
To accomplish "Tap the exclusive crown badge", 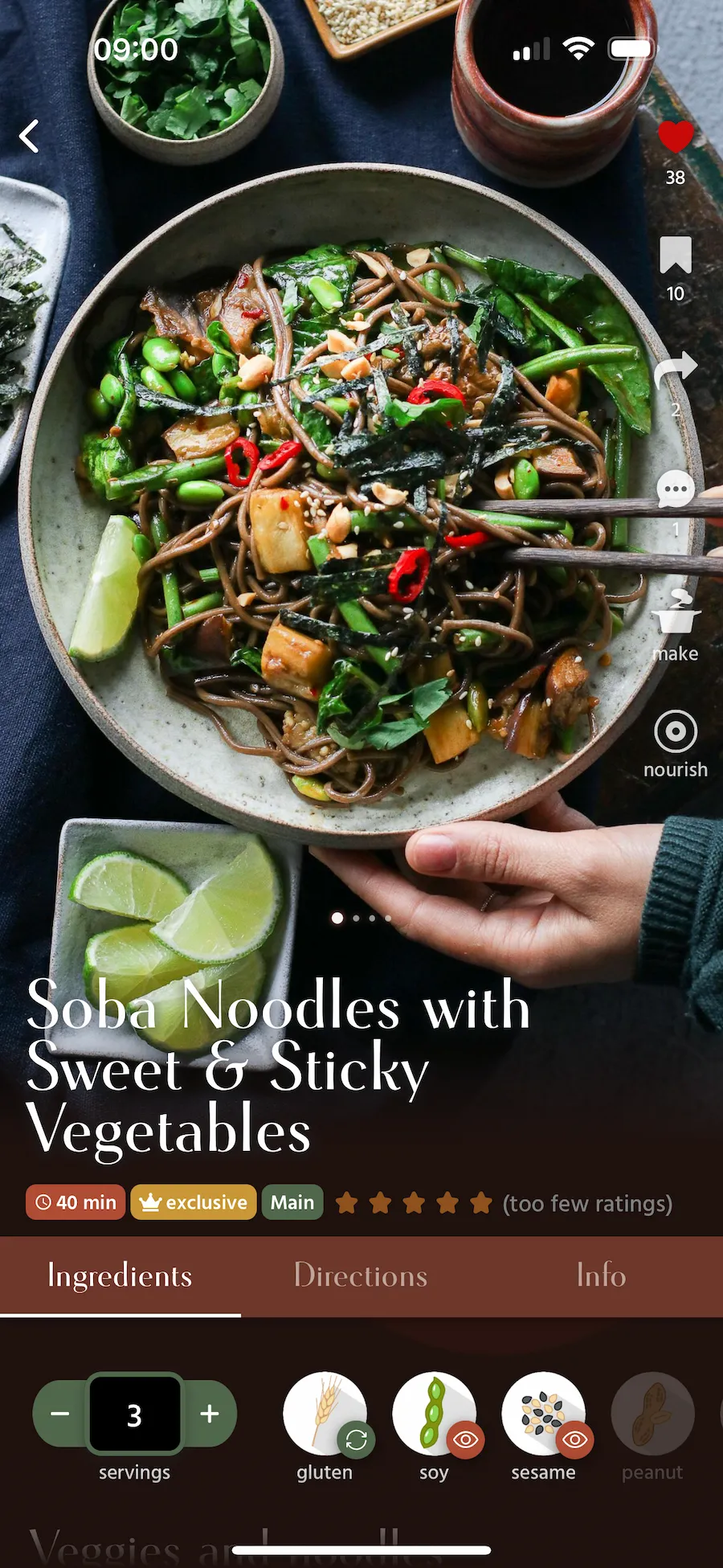I will click(x=194, y=1202).
